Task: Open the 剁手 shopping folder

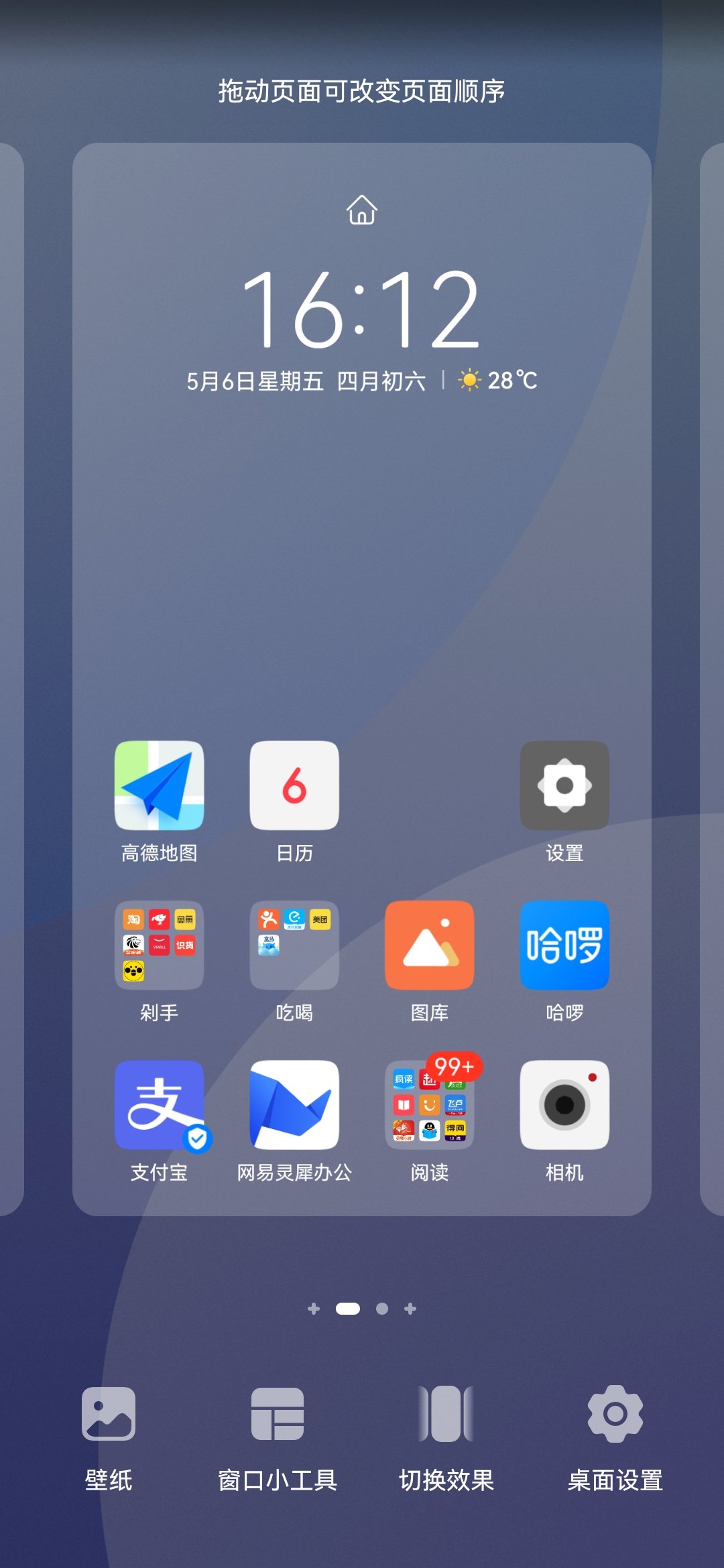Action: click(x=160, y=945)
